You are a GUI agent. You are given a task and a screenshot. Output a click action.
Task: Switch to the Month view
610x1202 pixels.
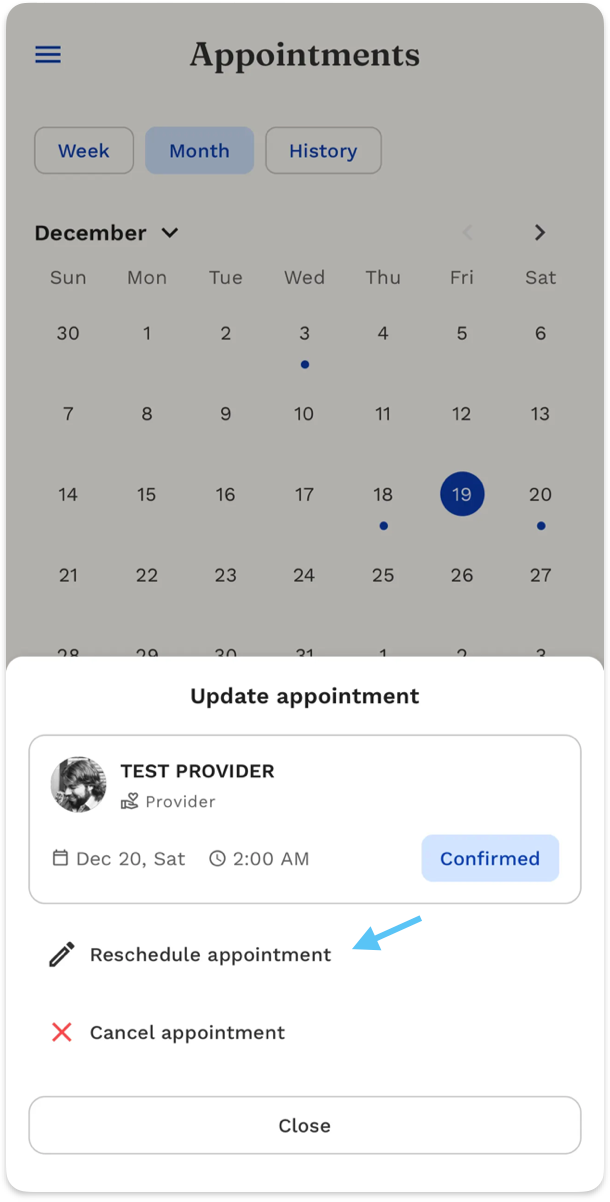pyautogui.click(x=199, y=151)
